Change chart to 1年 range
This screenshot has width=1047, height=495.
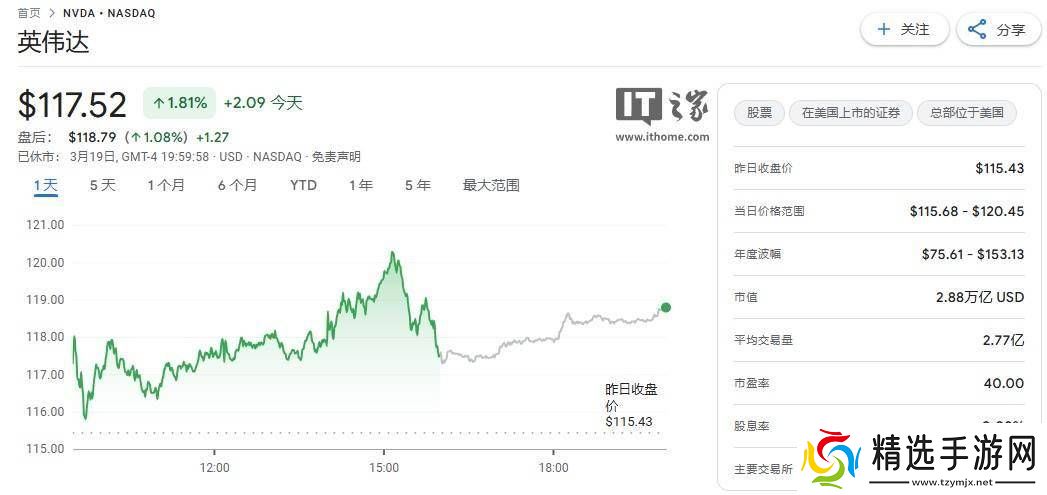pyautogui.click(x=361, y=185)
